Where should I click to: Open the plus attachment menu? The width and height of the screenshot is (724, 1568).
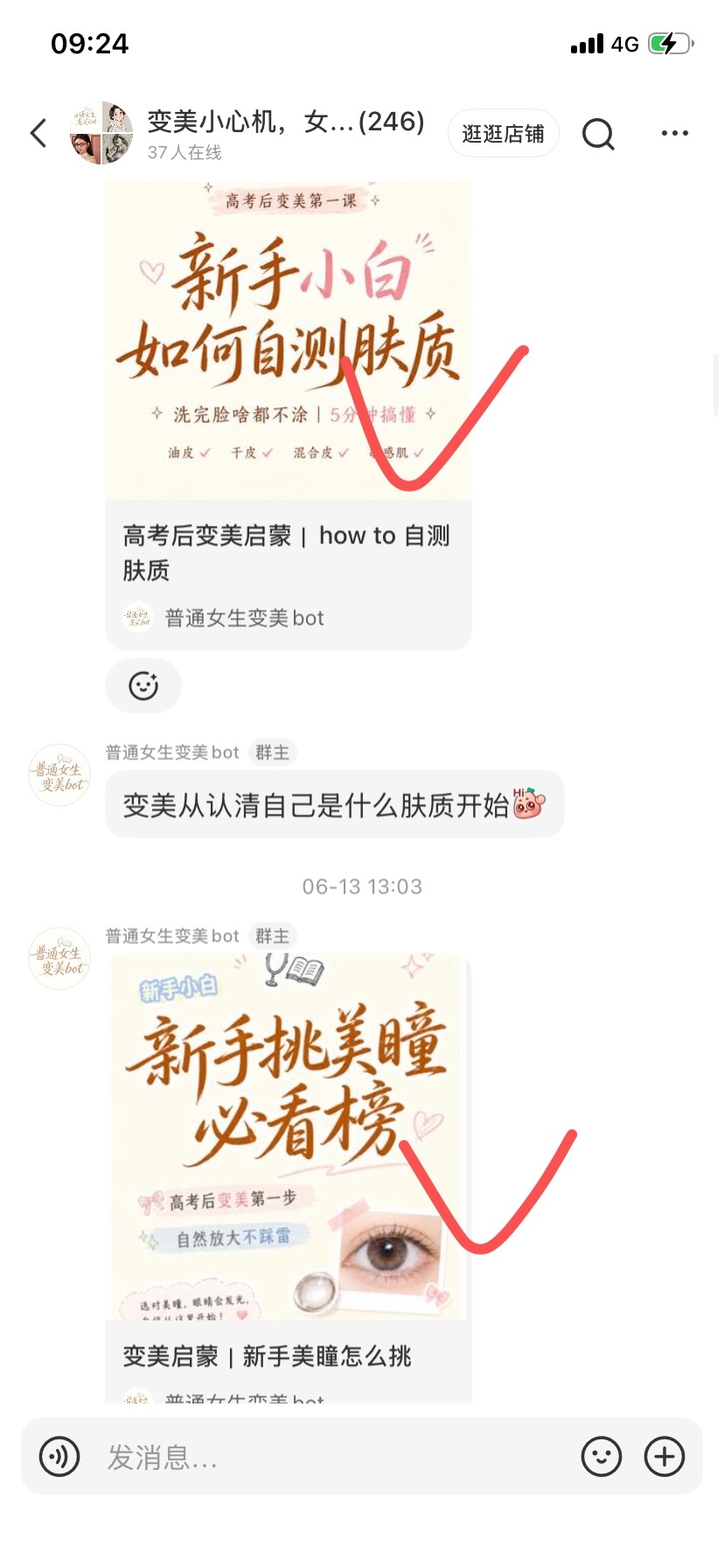[665, 1456]
